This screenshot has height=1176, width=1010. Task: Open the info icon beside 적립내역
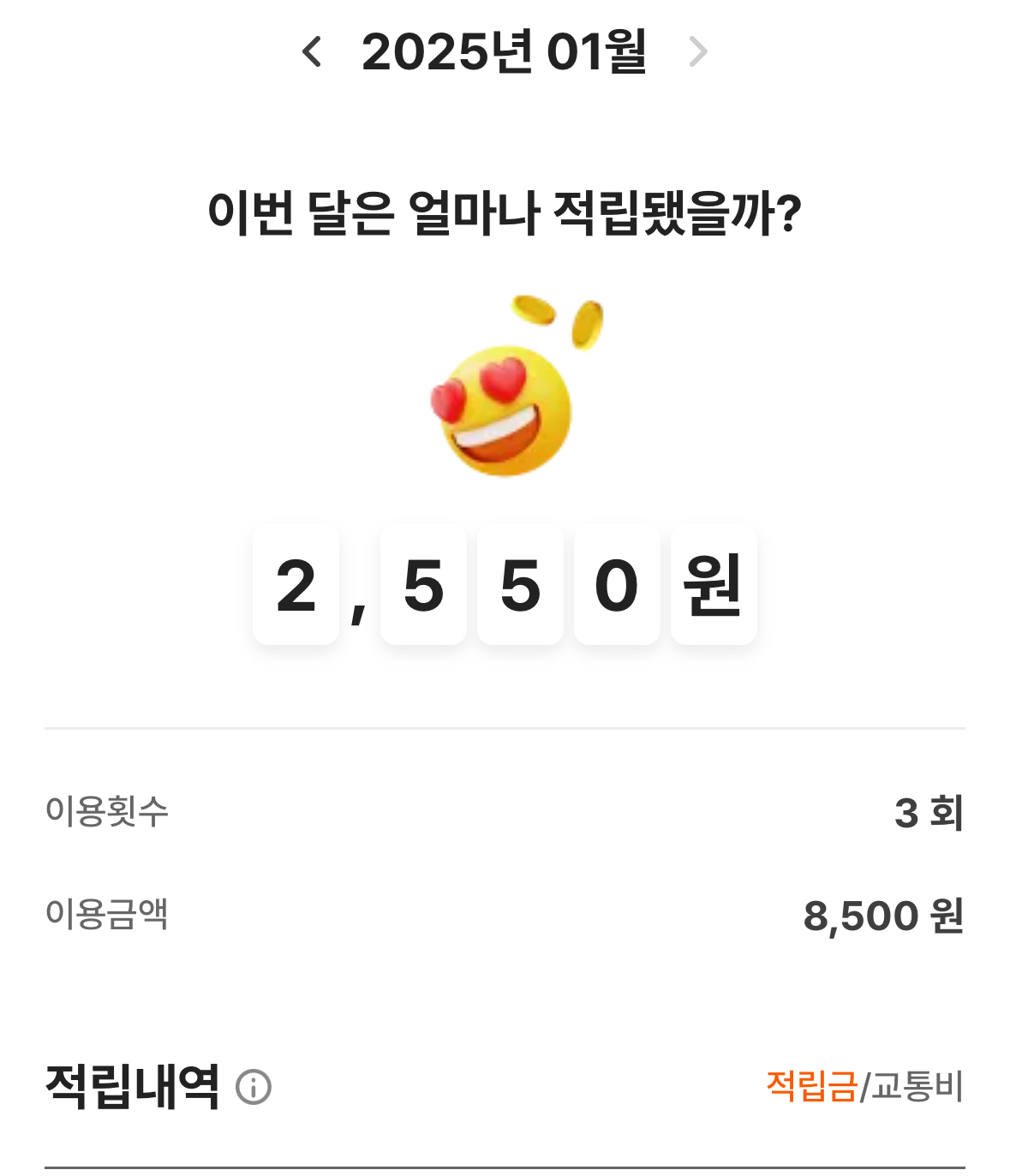[x=254, y=1087]
